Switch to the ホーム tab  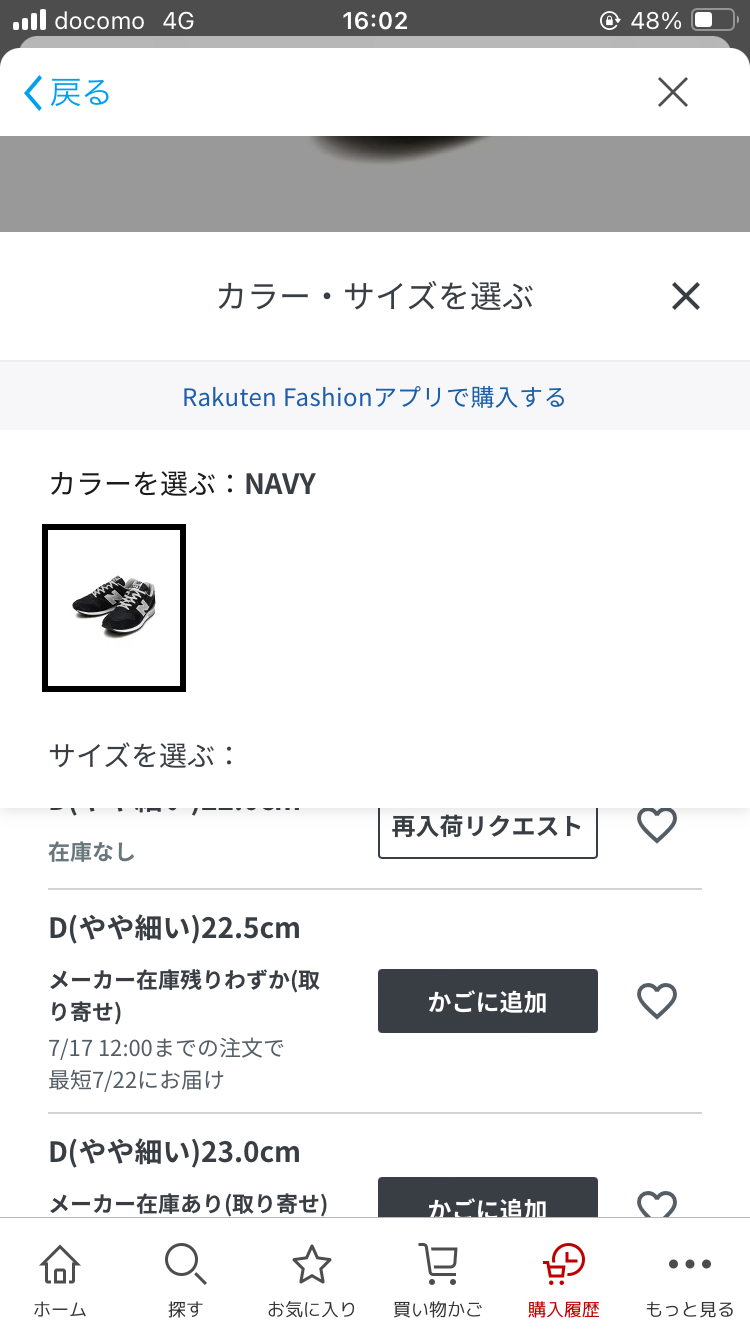click(x=60, y=1281)
